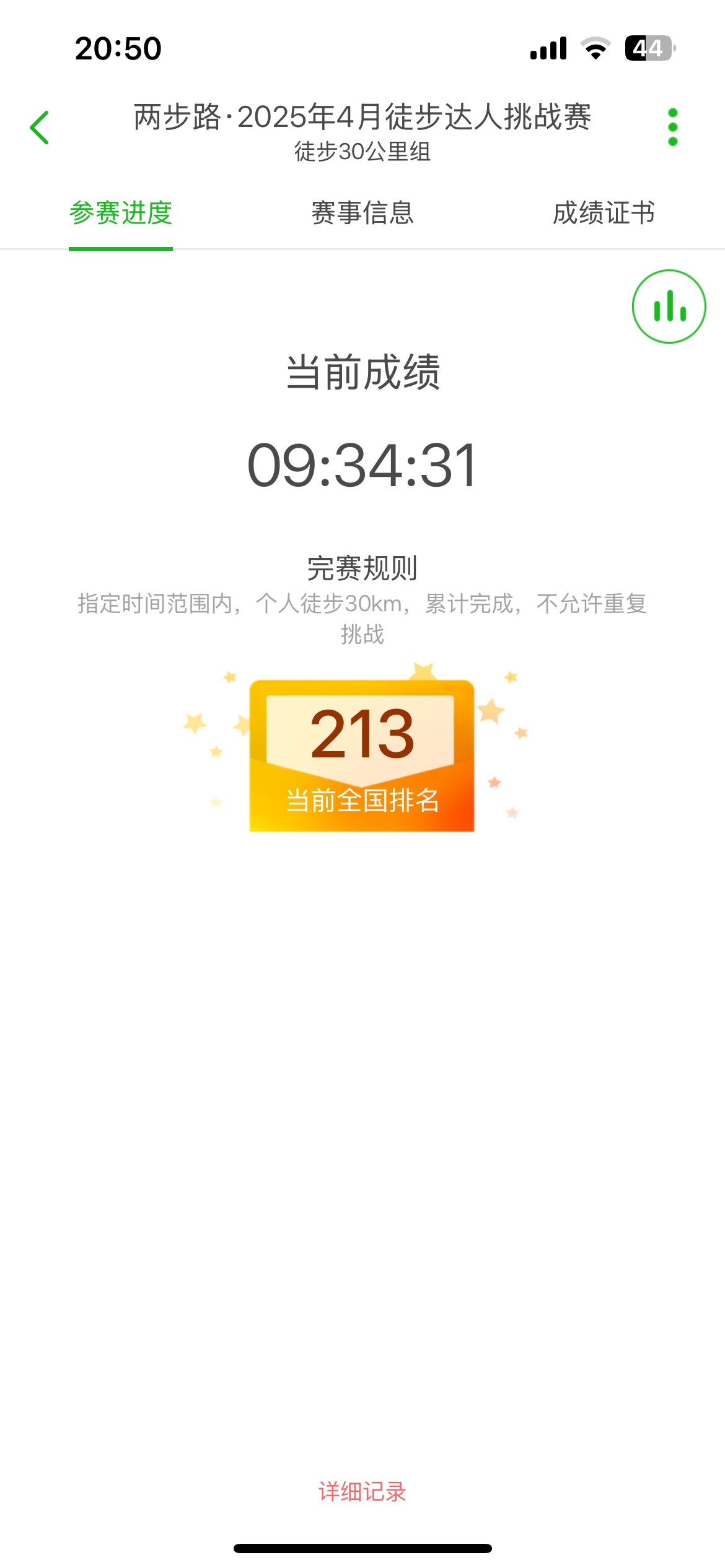Open the three-dot overflow menu
The width and height of the screenshot is (725, 1568).
click(673, 128)
